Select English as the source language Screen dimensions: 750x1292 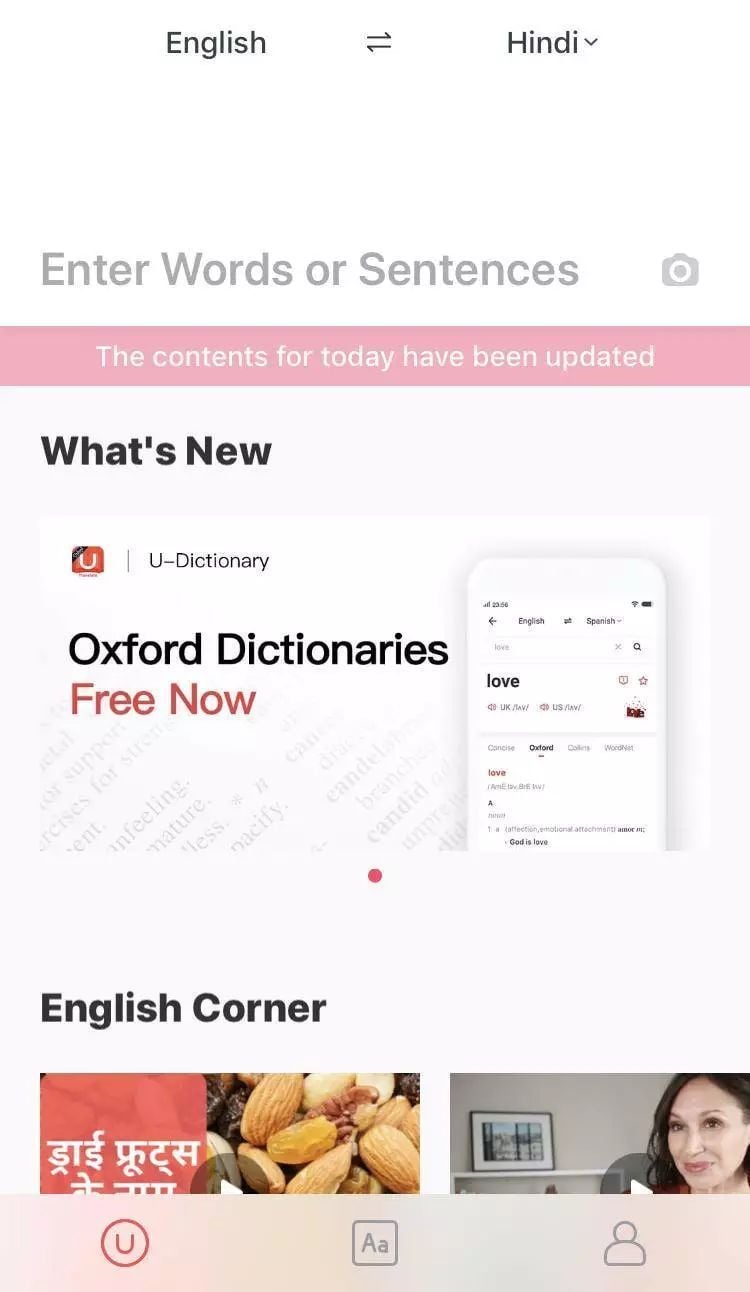click(216, 42)
